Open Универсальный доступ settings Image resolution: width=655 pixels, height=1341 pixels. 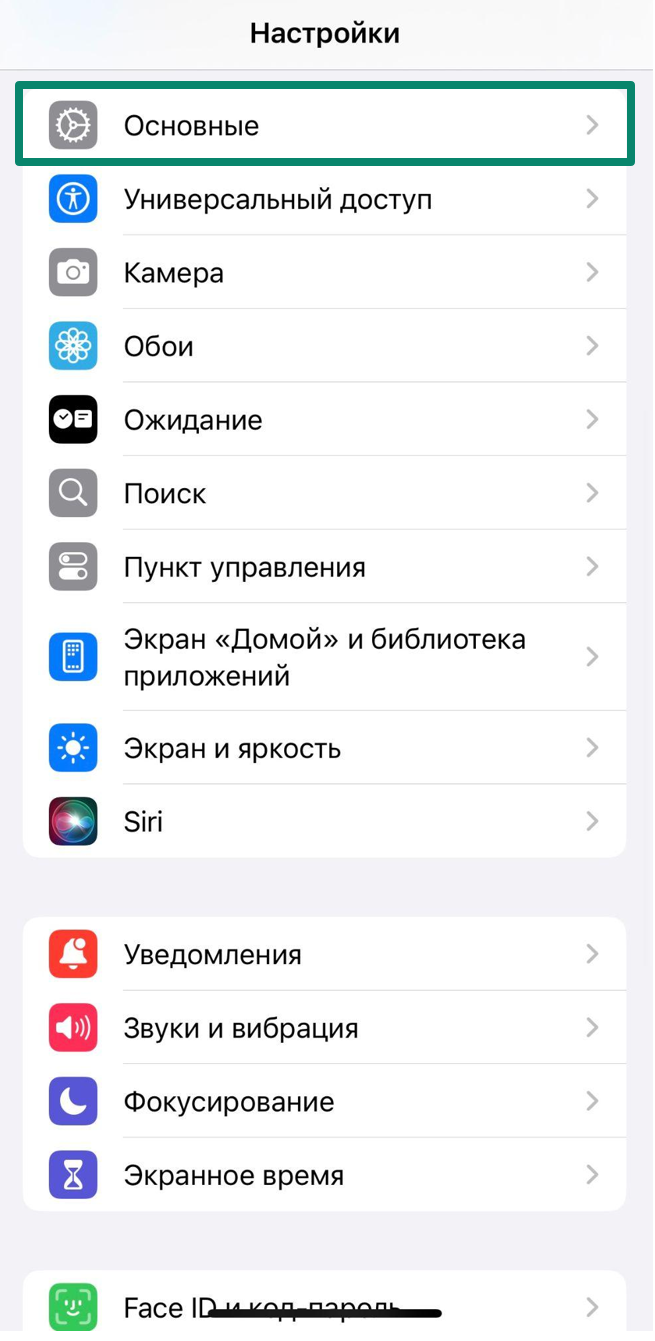tap(324, 199)
